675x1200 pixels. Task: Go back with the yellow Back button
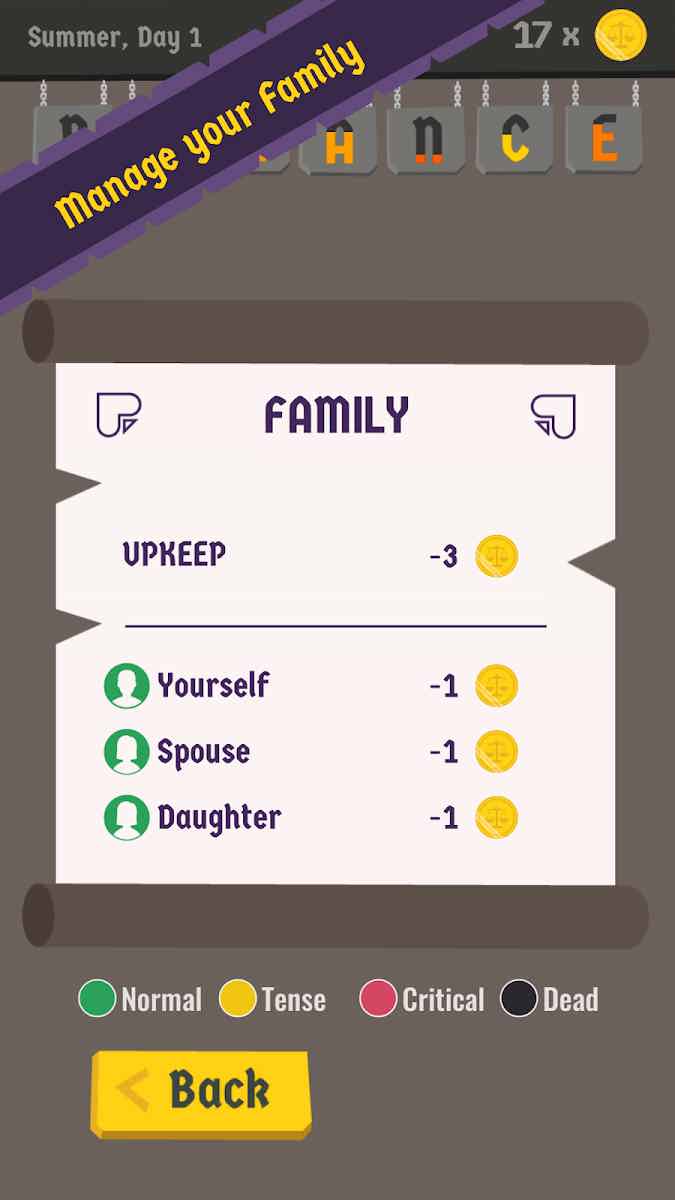[x=201, y=1093]
